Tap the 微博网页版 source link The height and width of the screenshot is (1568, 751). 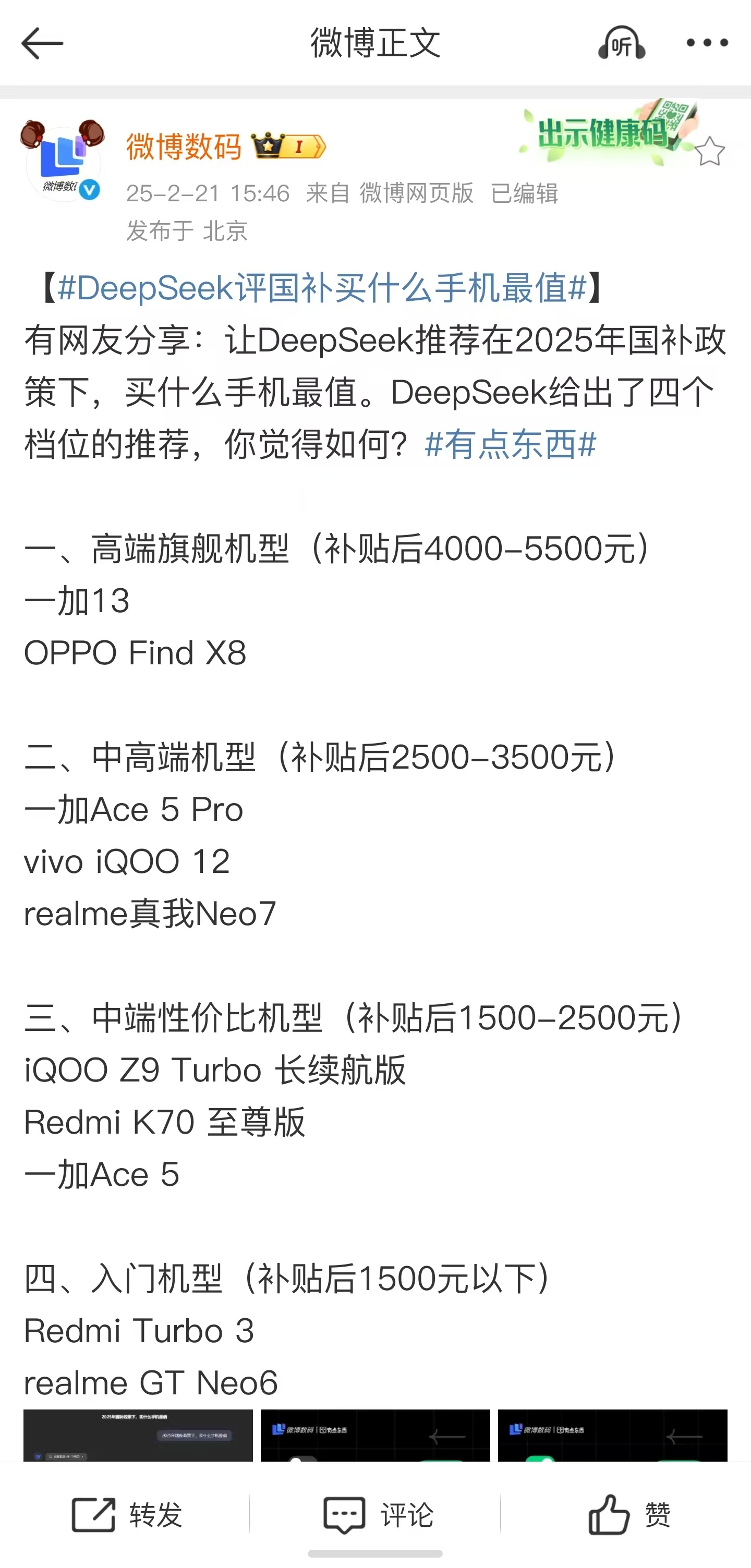point(417,193)
